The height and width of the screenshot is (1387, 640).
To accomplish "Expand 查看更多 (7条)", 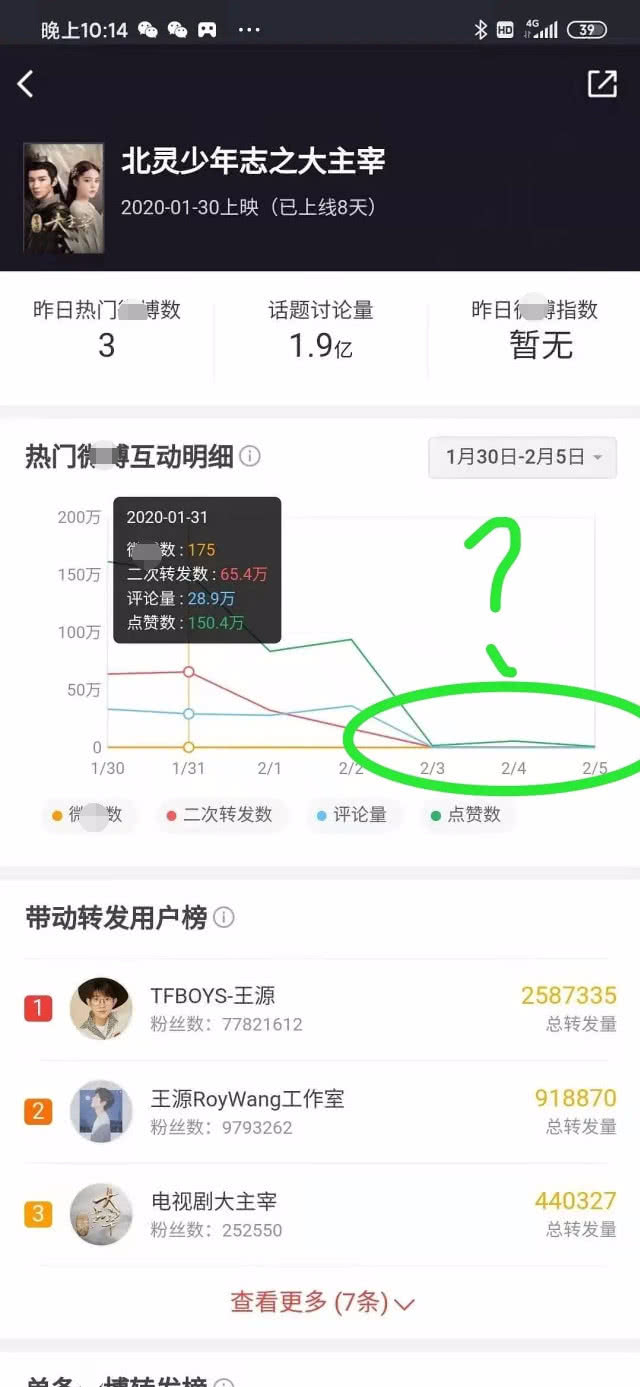I will (x=322, y=1302).
